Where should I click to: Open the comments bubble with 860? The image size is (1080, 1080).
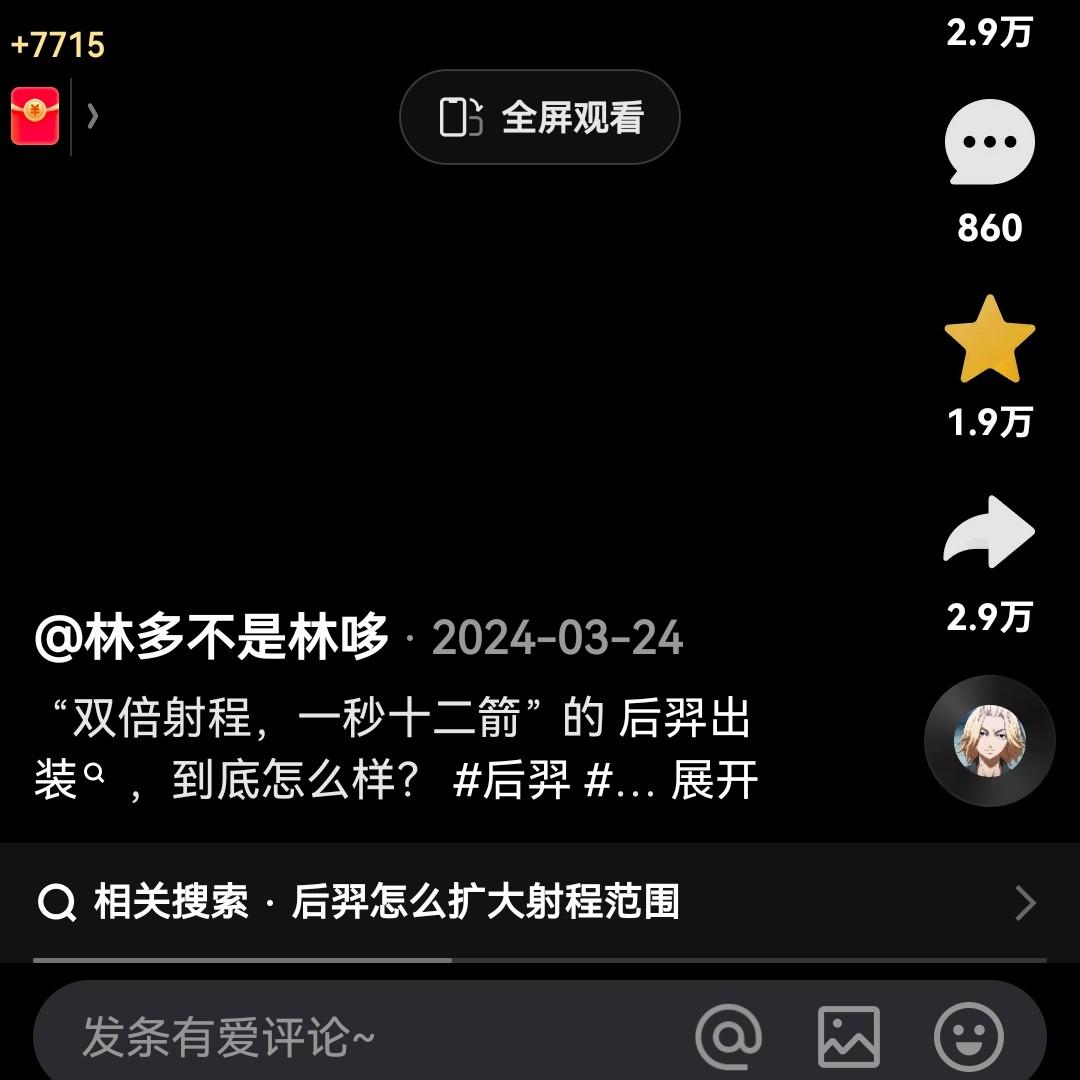pos(989,143)
